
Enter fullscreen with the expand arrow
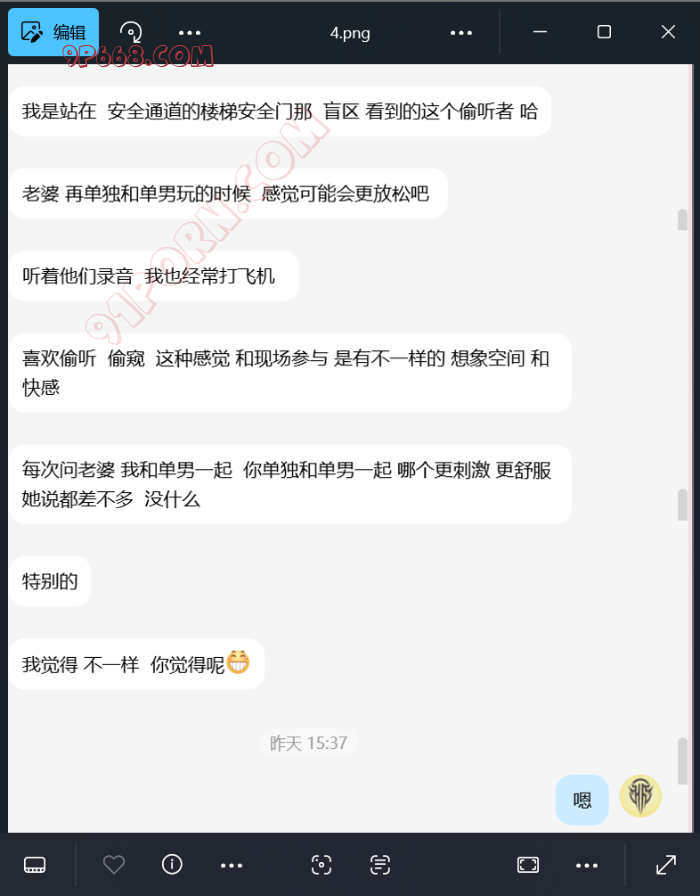click(665, 865)
